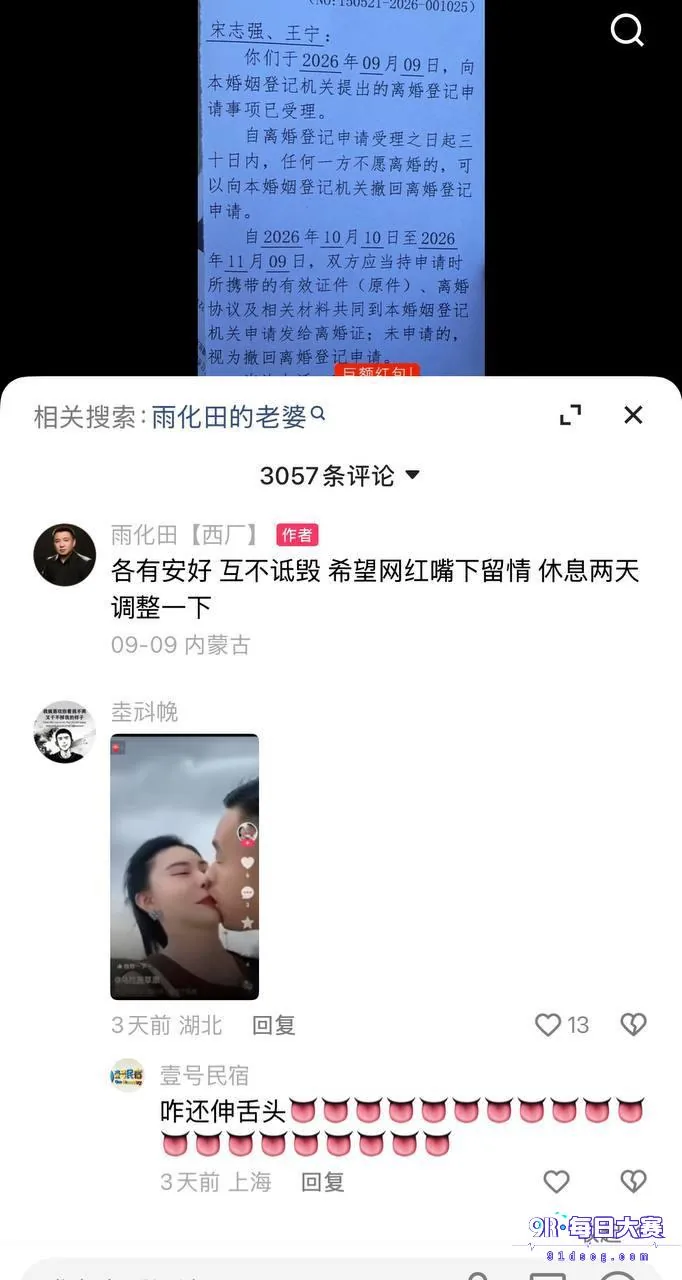Image resolution: width=682 pixels, height=1280 pixels.
Task: Like 壹号民宿's comment
Action: tap(556, 1182)
